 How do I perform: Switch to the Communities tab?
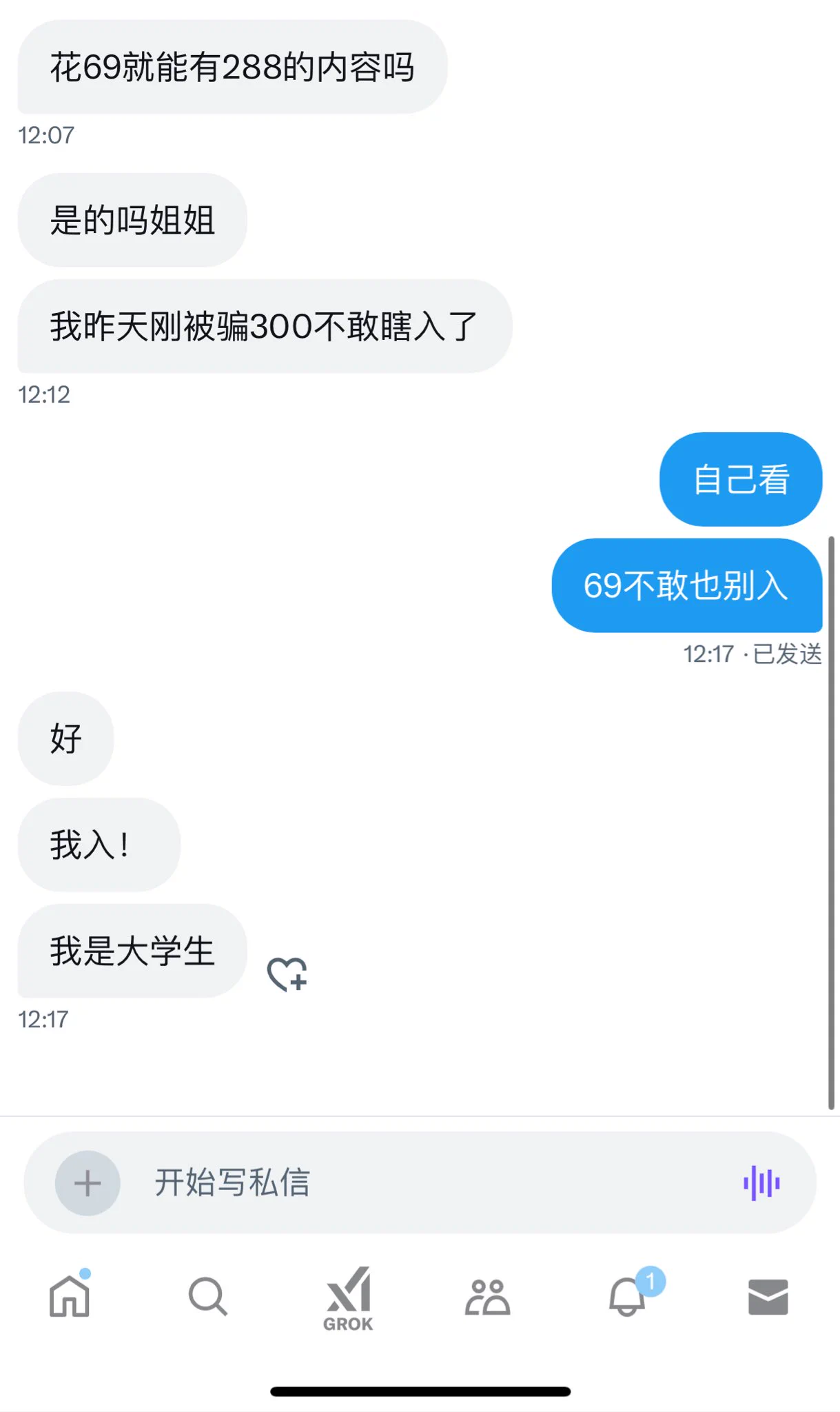(x=488, y=1298)
